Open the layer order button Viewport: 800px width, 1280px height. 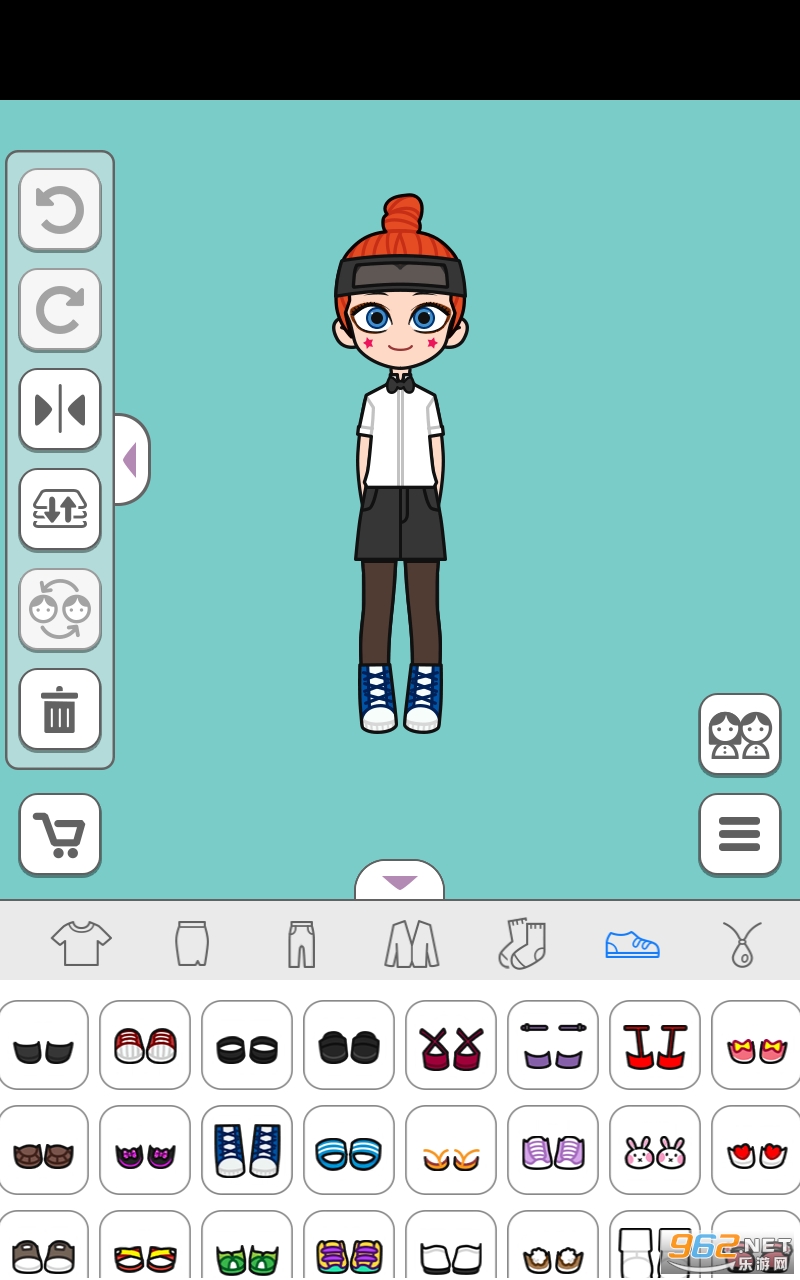tap(60, 509)
